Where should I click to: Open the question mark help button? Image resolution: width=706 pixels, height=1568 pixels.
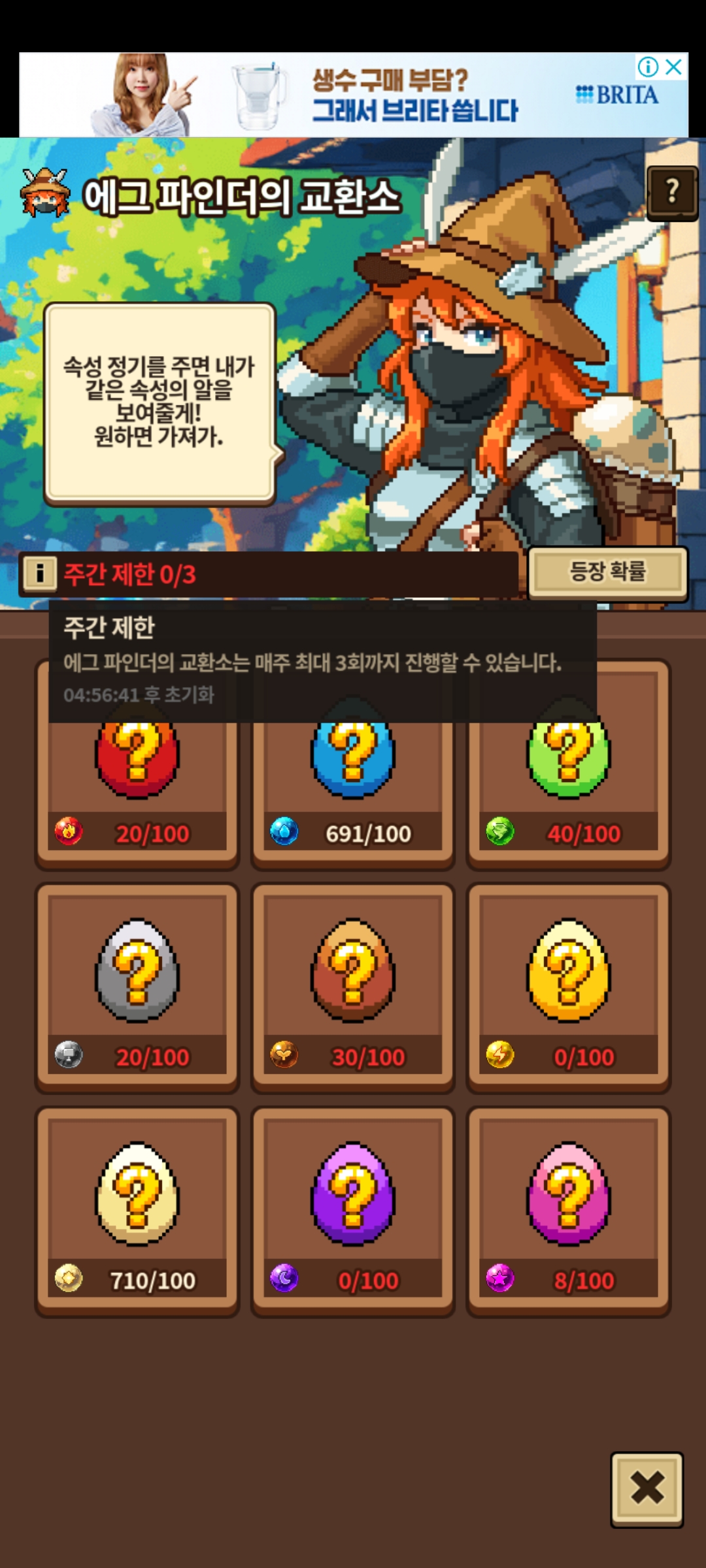tap(671, 192)
